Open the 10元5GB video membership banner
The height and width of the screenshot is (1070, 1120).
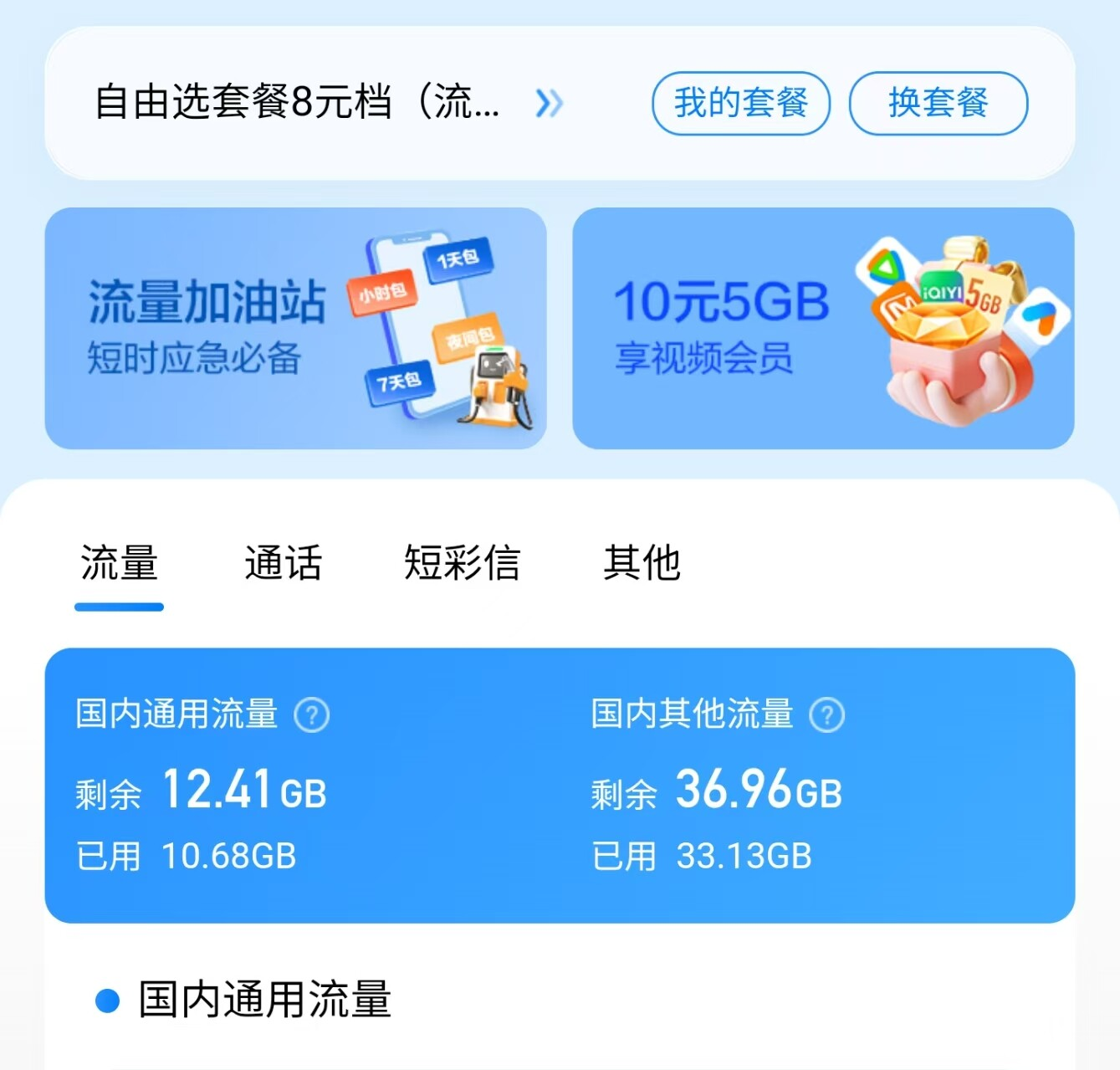pos(823,328)
